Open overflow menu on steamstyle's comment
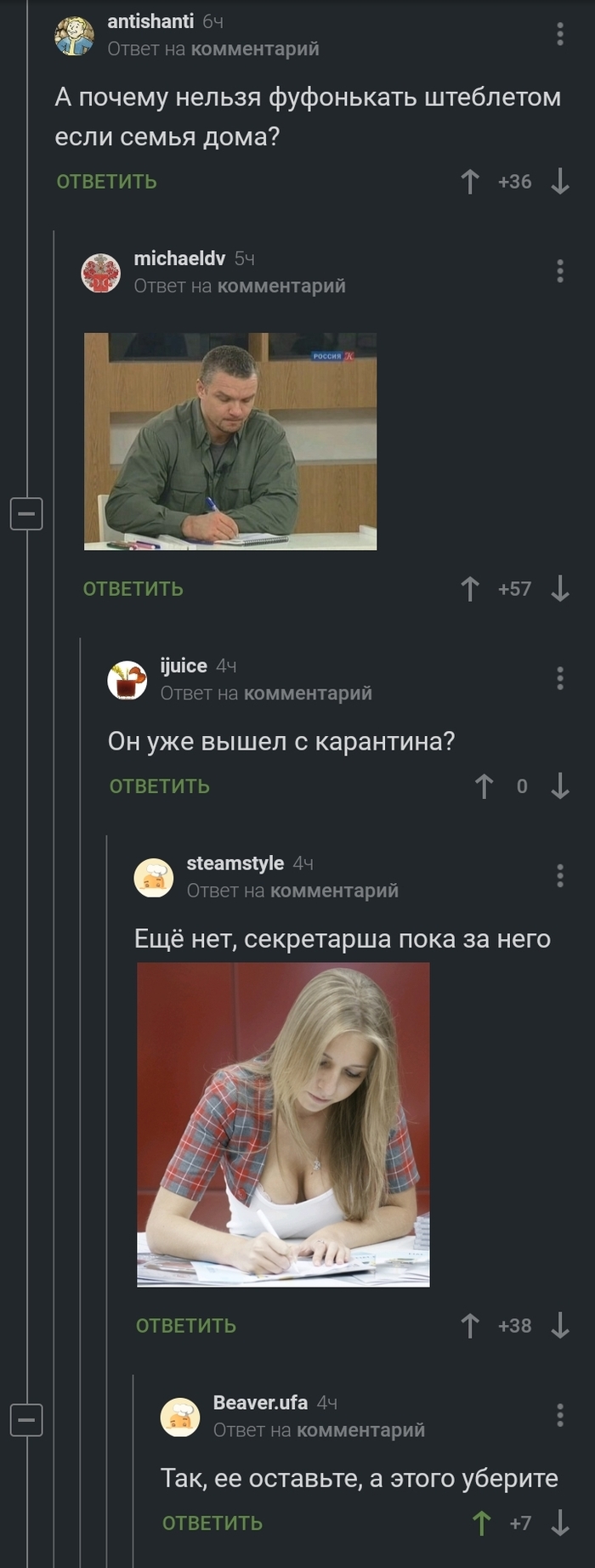 point(559,875)
